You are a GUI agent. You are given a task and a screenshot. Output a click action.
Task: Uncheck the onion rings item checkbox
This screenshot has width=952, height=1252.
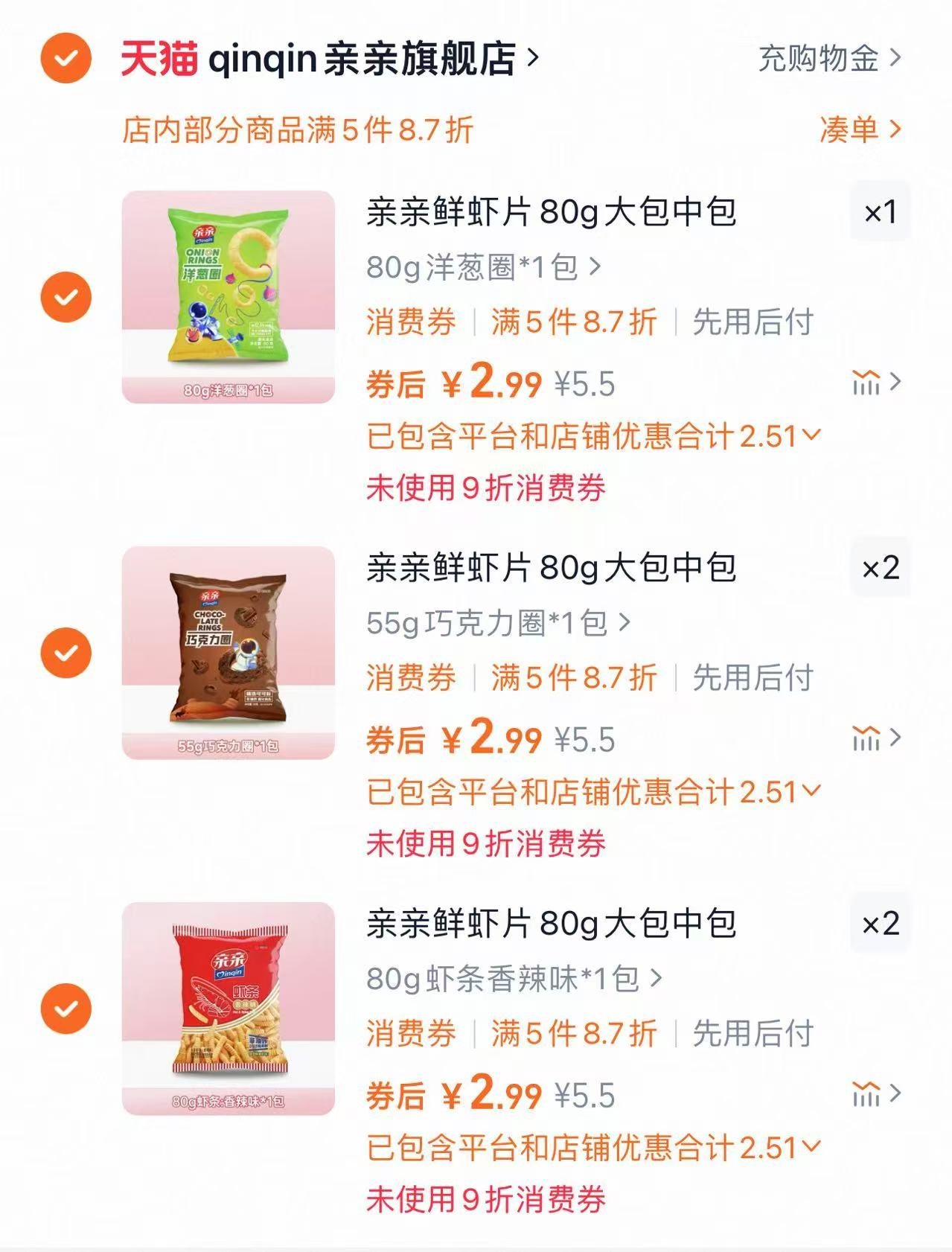tap(67, 296)
